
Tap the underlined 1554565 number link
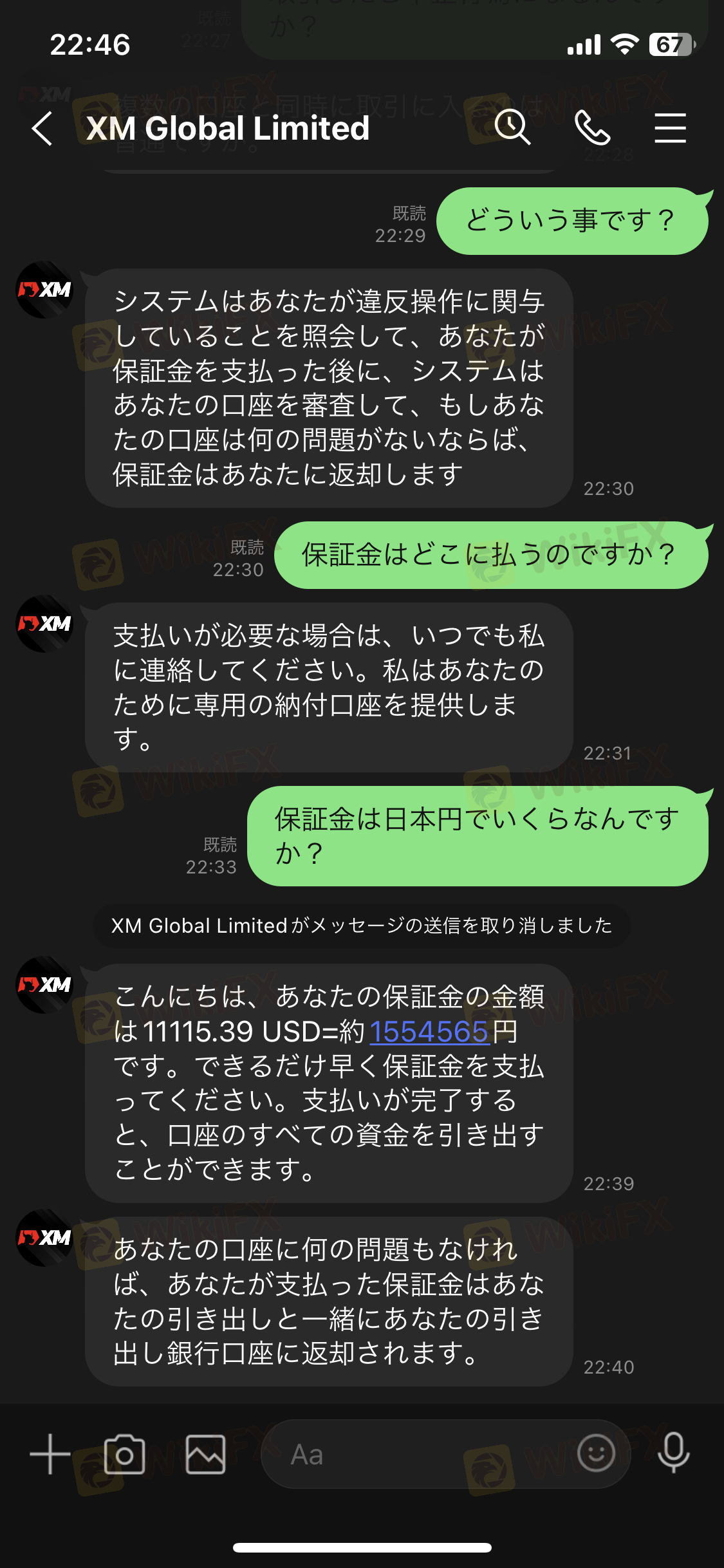point(429,1031)
